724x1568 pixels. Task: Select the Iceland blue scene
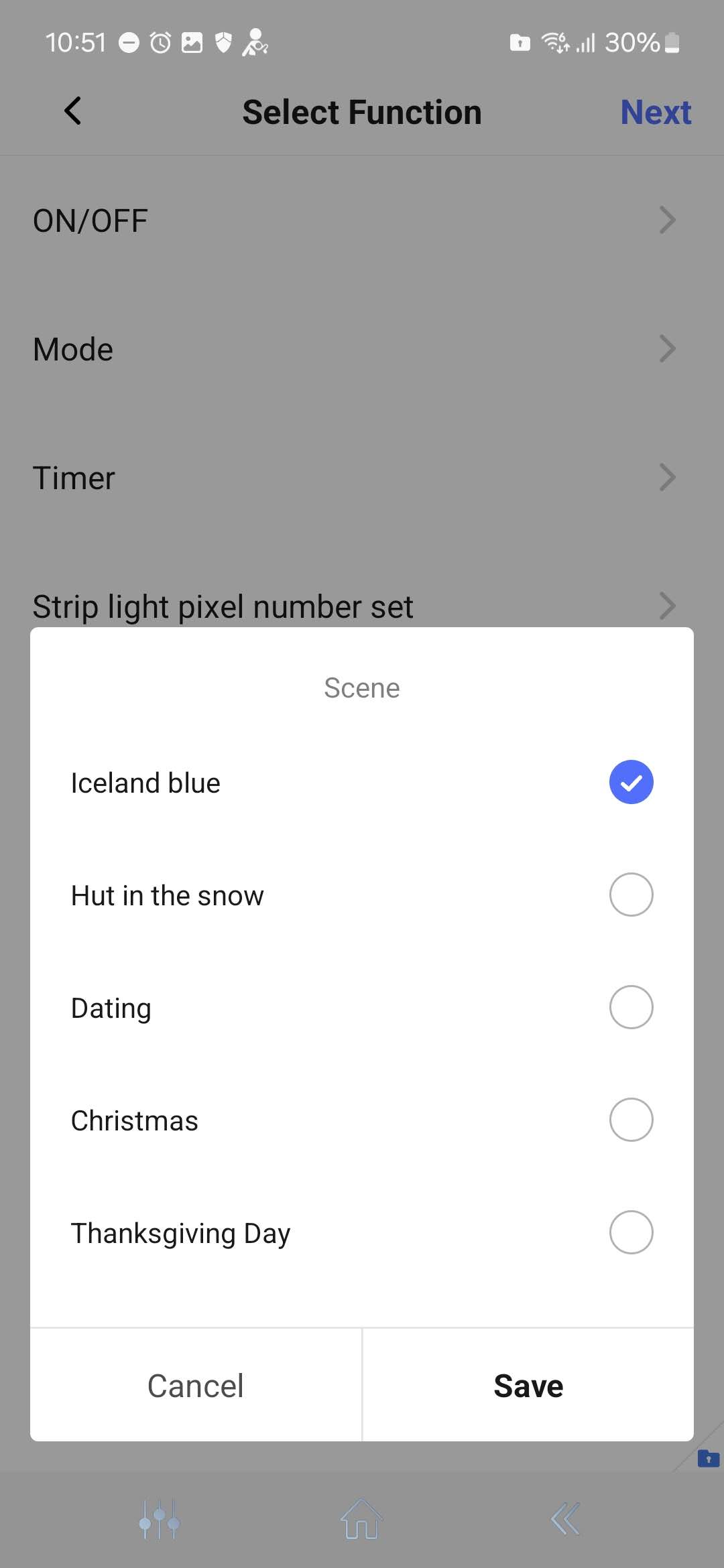[630, 782]
